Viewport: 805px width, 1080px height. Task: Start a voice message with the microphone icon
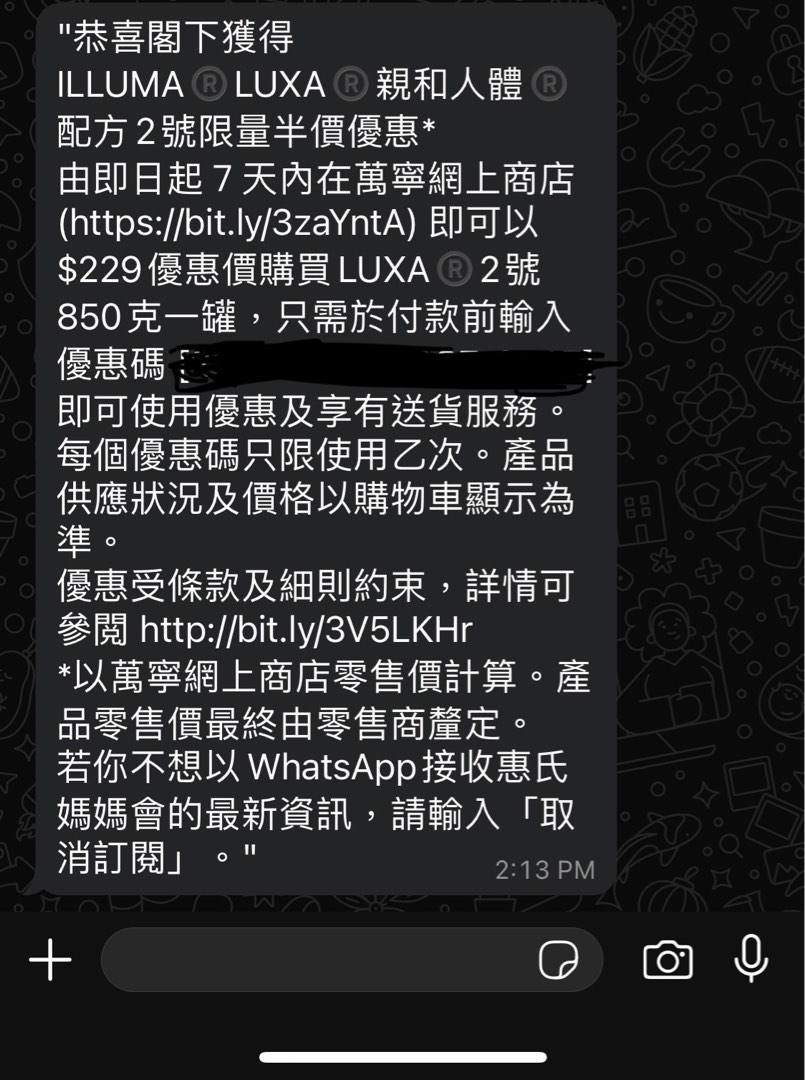751,960
